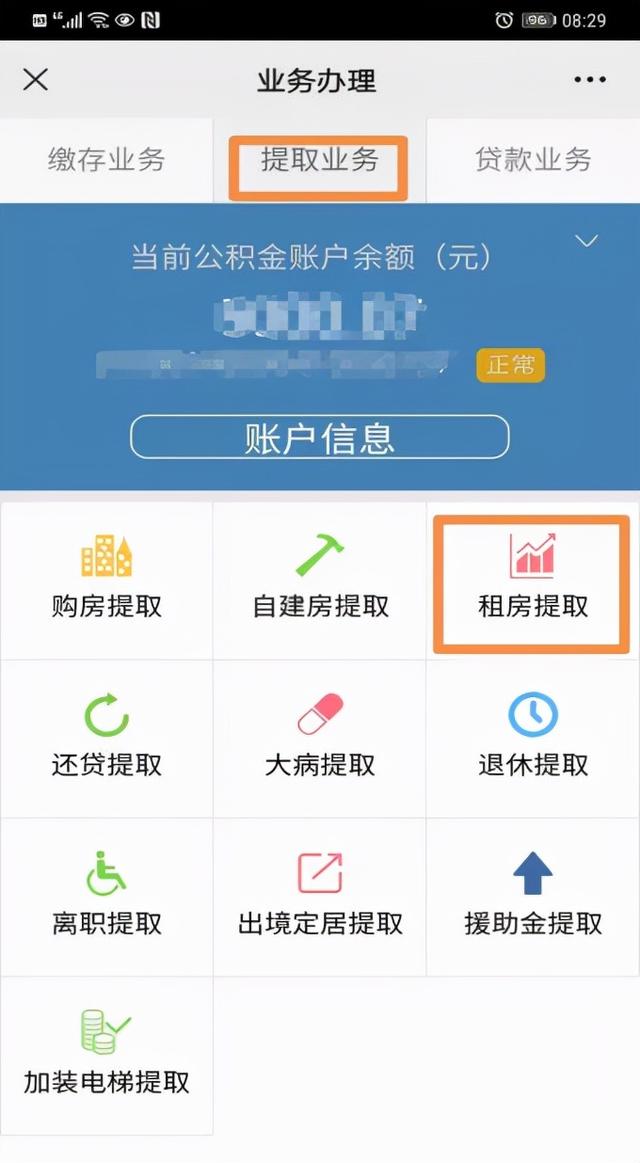The width and height of the screenshot is (640, 1163).
Task: Switch to the 缴存业务 tab
Action: (106, 160)
